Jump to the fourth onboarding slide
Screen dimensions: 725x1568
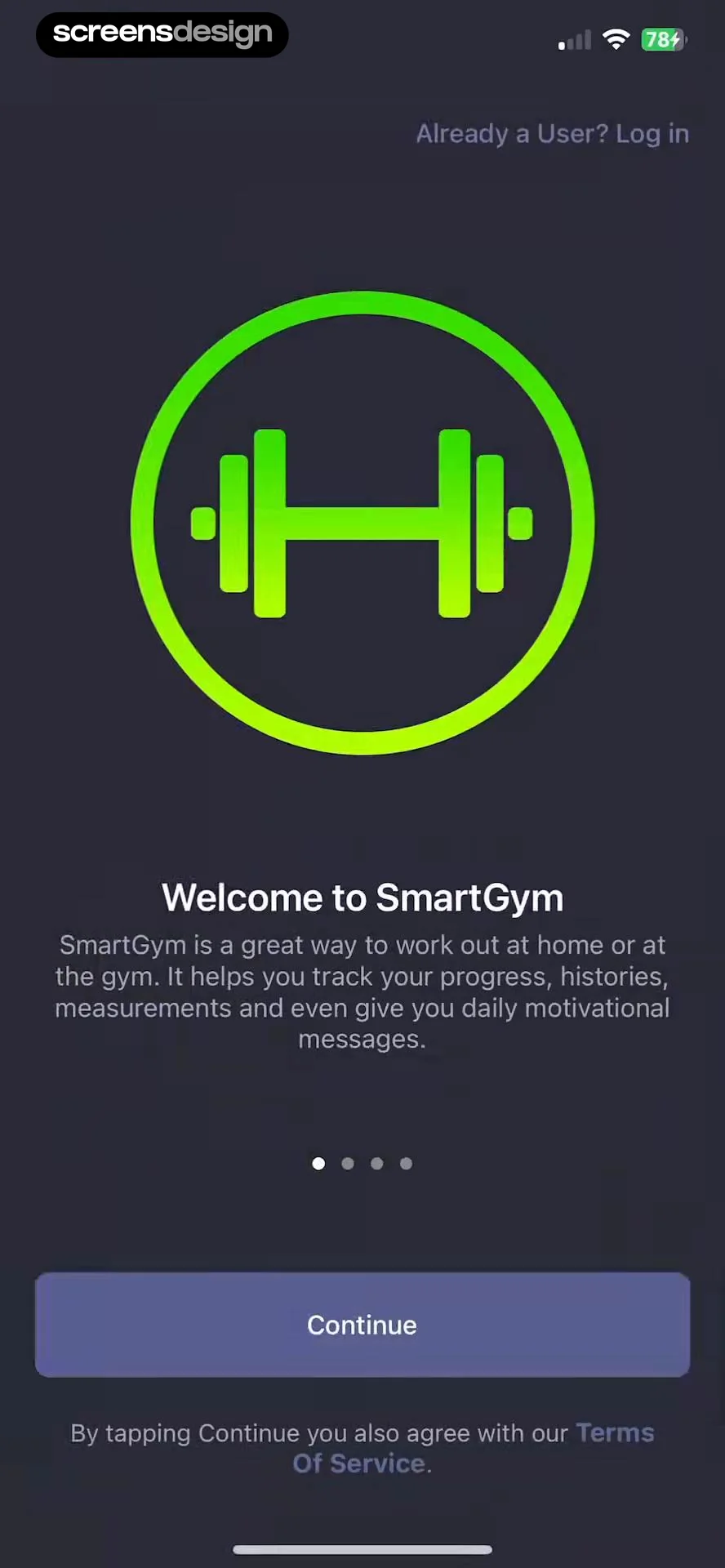point(406,1163)
